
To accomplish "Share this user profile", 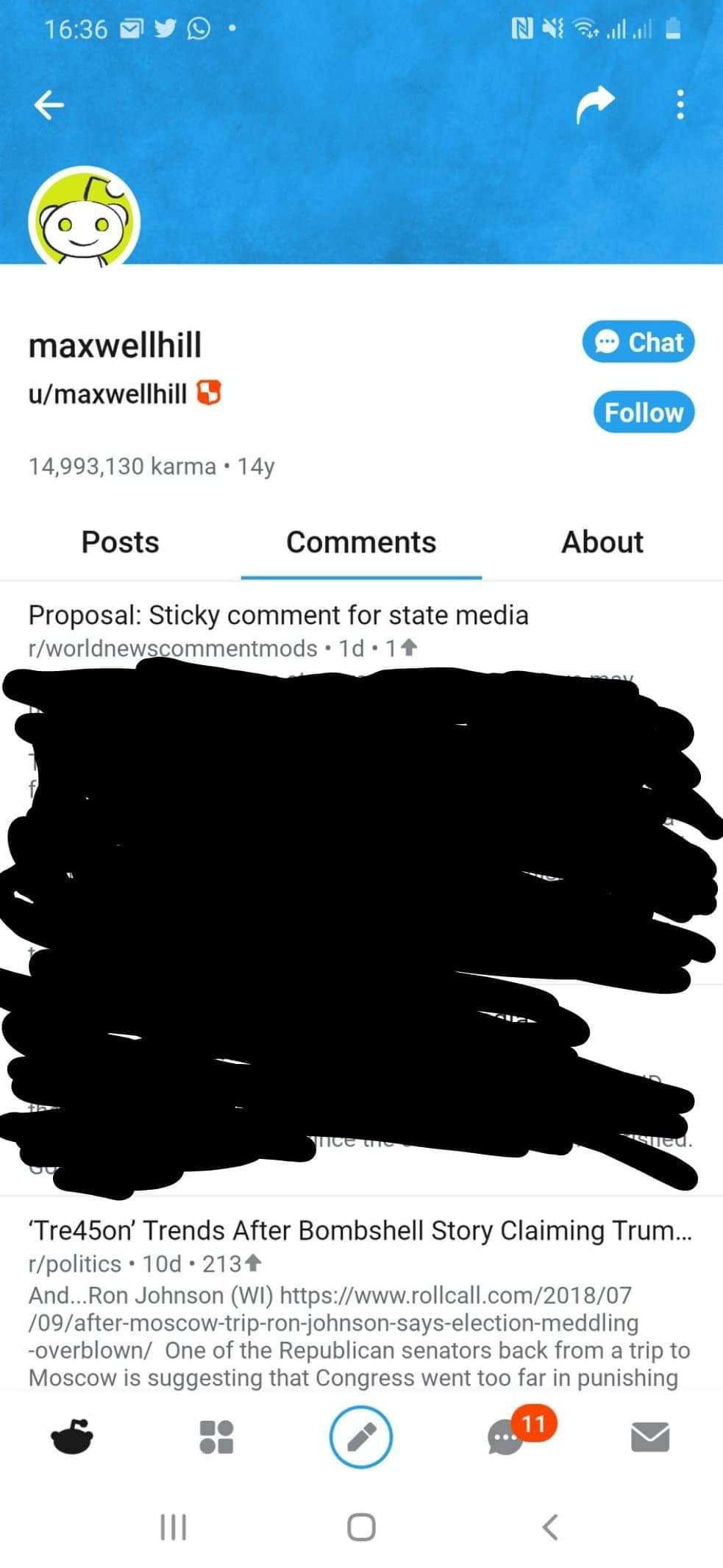I will [594, 104].
